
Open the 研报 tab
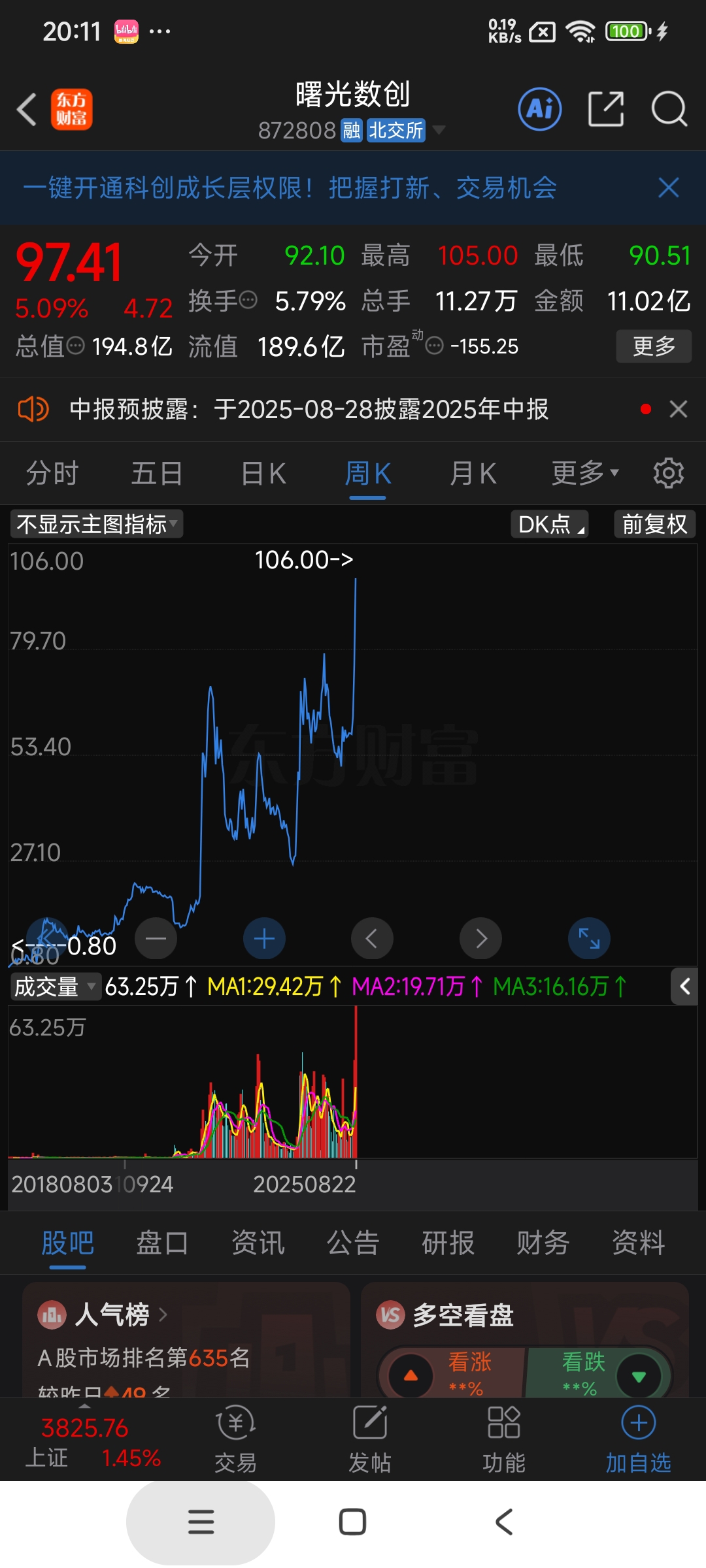click(448, 1243)
